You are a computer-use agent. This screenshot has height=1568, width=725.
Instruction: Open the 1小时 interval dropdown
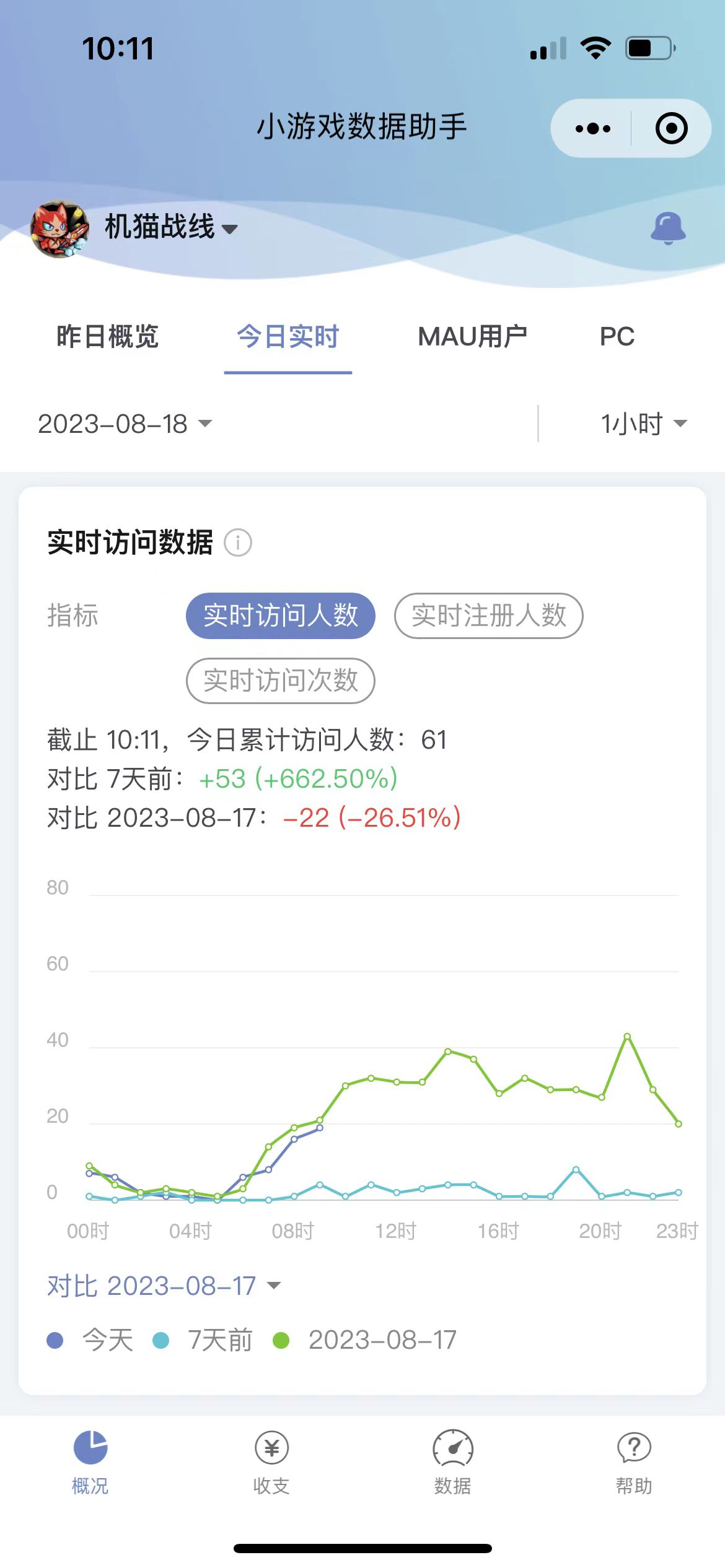643,424
